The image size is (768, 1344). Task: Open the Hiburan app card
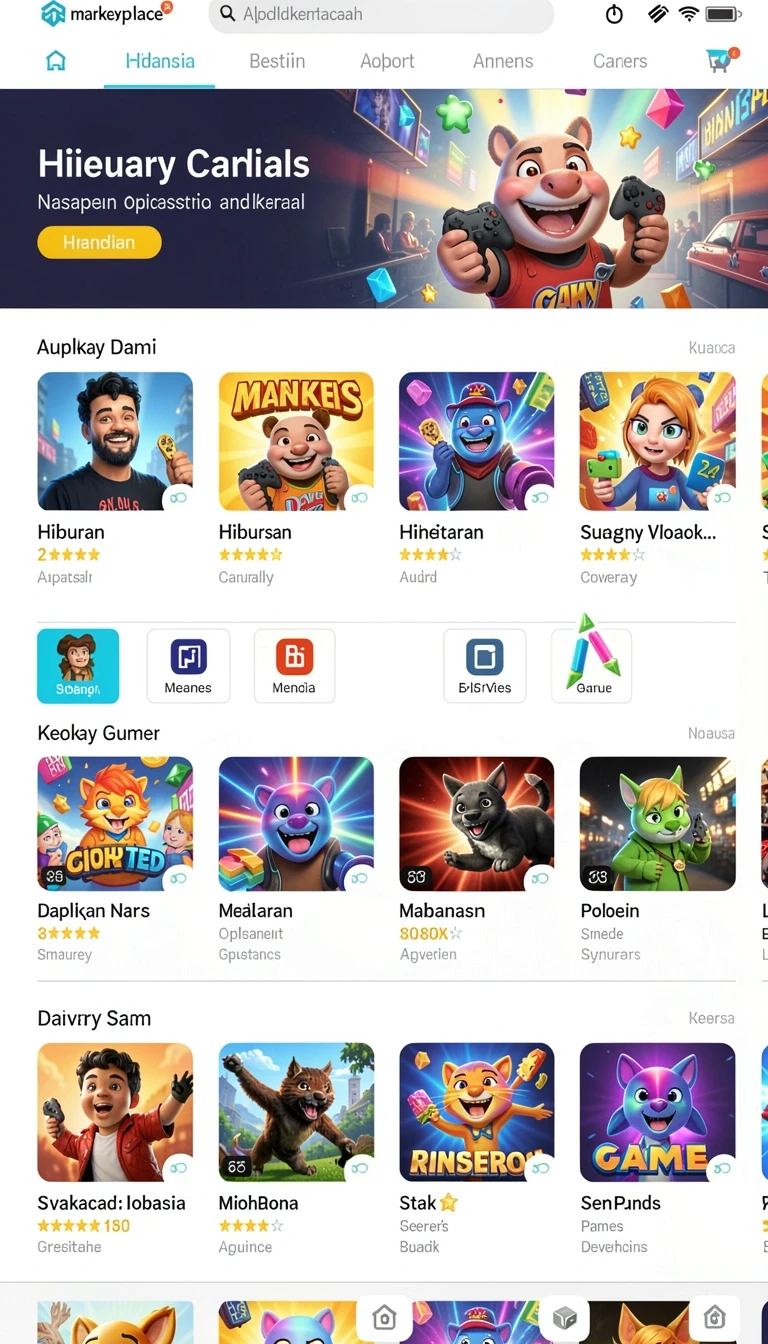click(115, 478)
